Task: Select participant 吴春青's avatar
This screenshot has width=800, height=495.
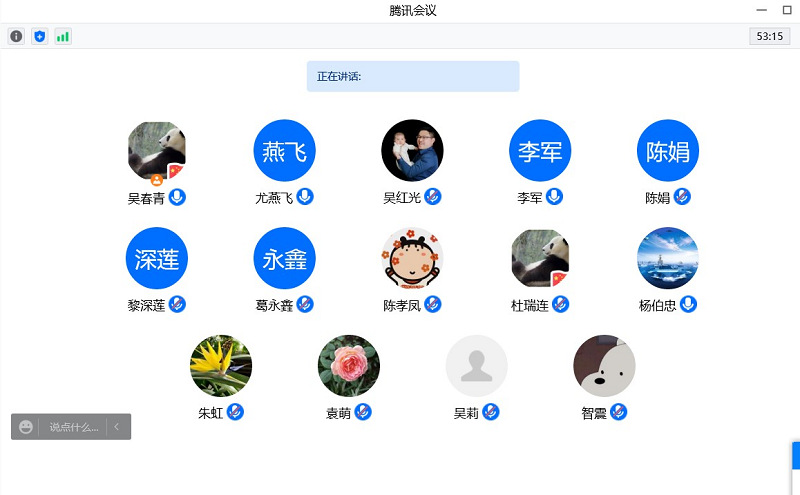Action: tap(157, 151)
